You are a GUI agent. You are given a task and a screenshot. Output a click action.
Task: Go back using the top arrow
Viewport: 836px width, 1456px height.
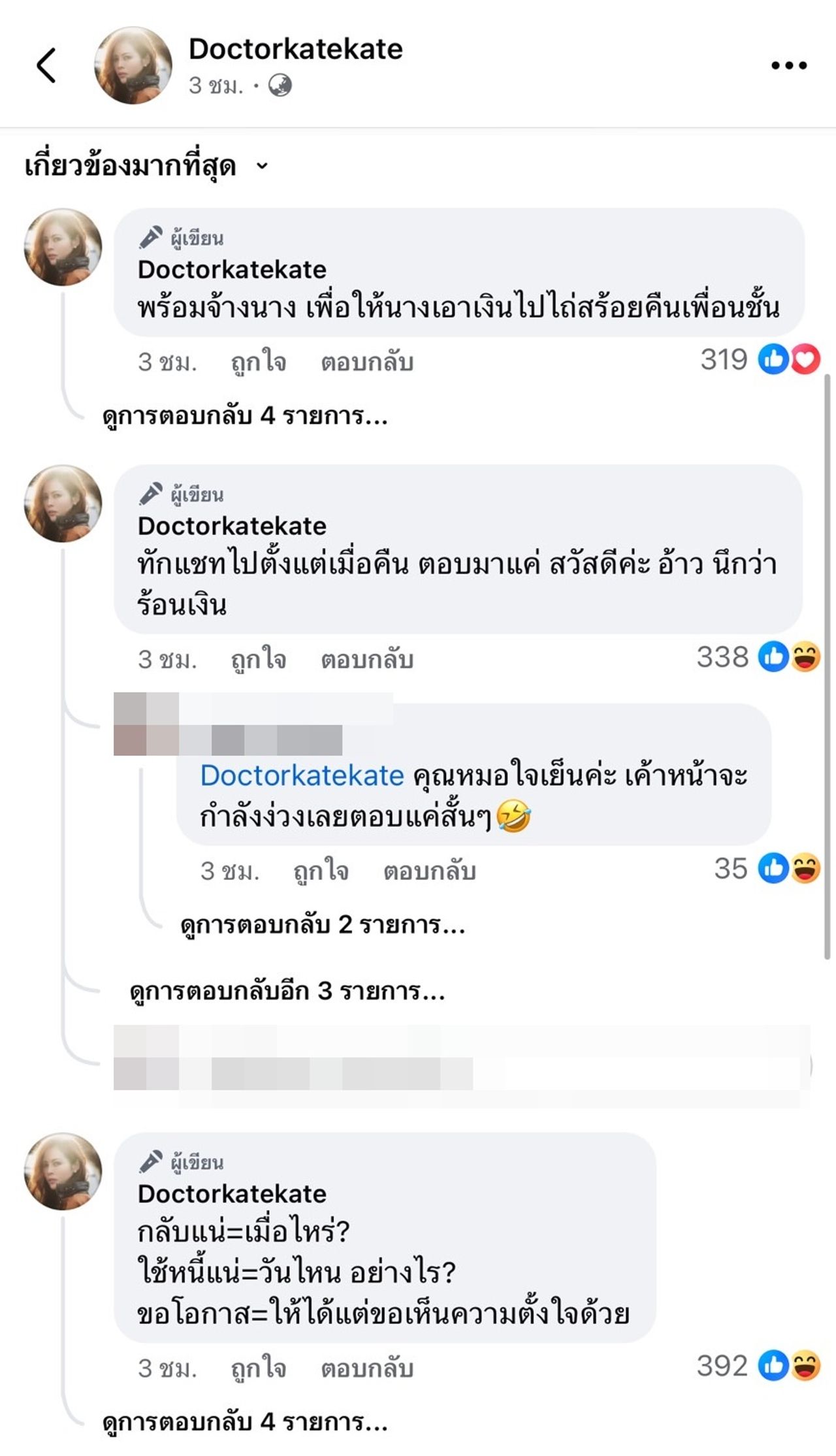(x=46, y=65)
